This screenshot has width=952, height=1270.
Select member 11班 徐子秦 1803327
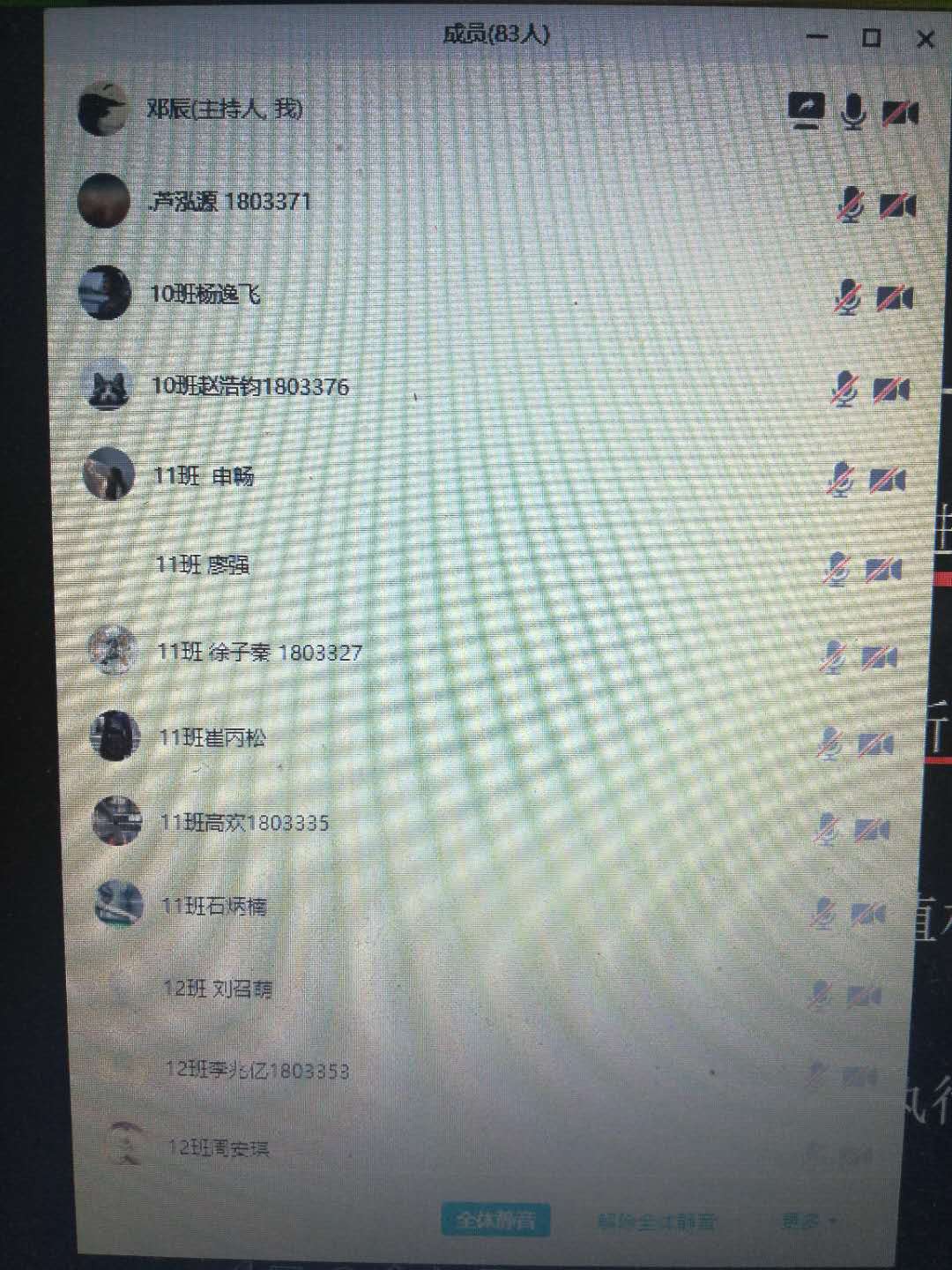tap(259, 653)
